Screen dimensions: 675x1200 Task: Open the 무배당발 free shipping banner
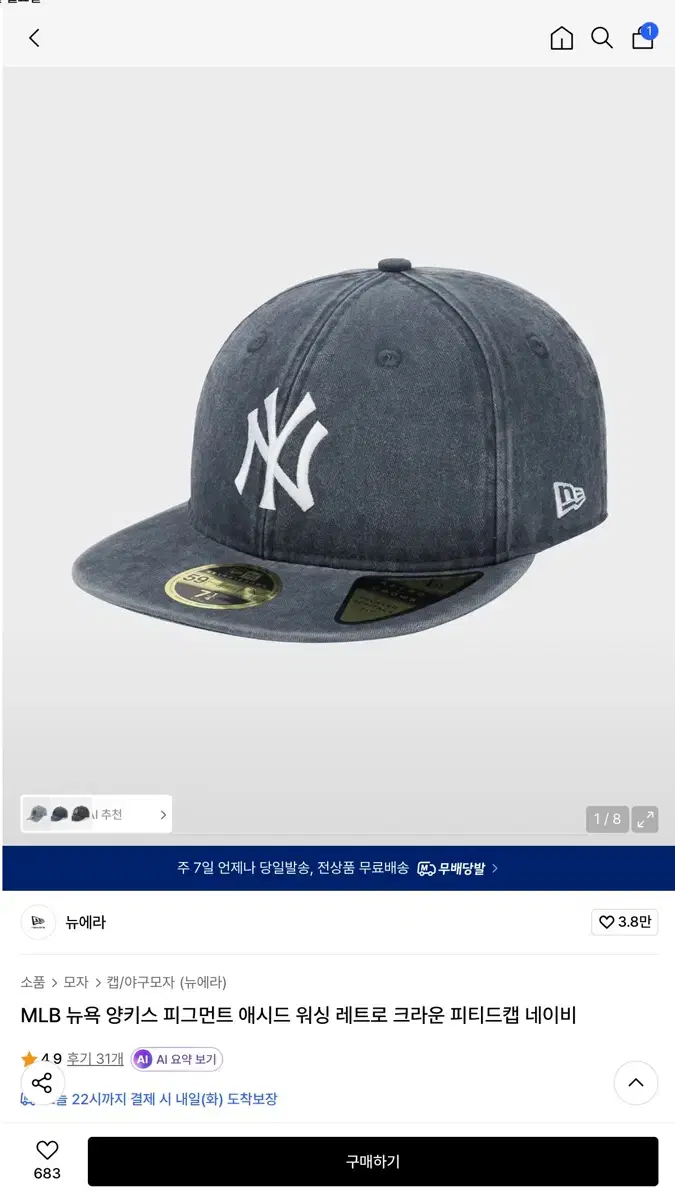tap(338, 868)
